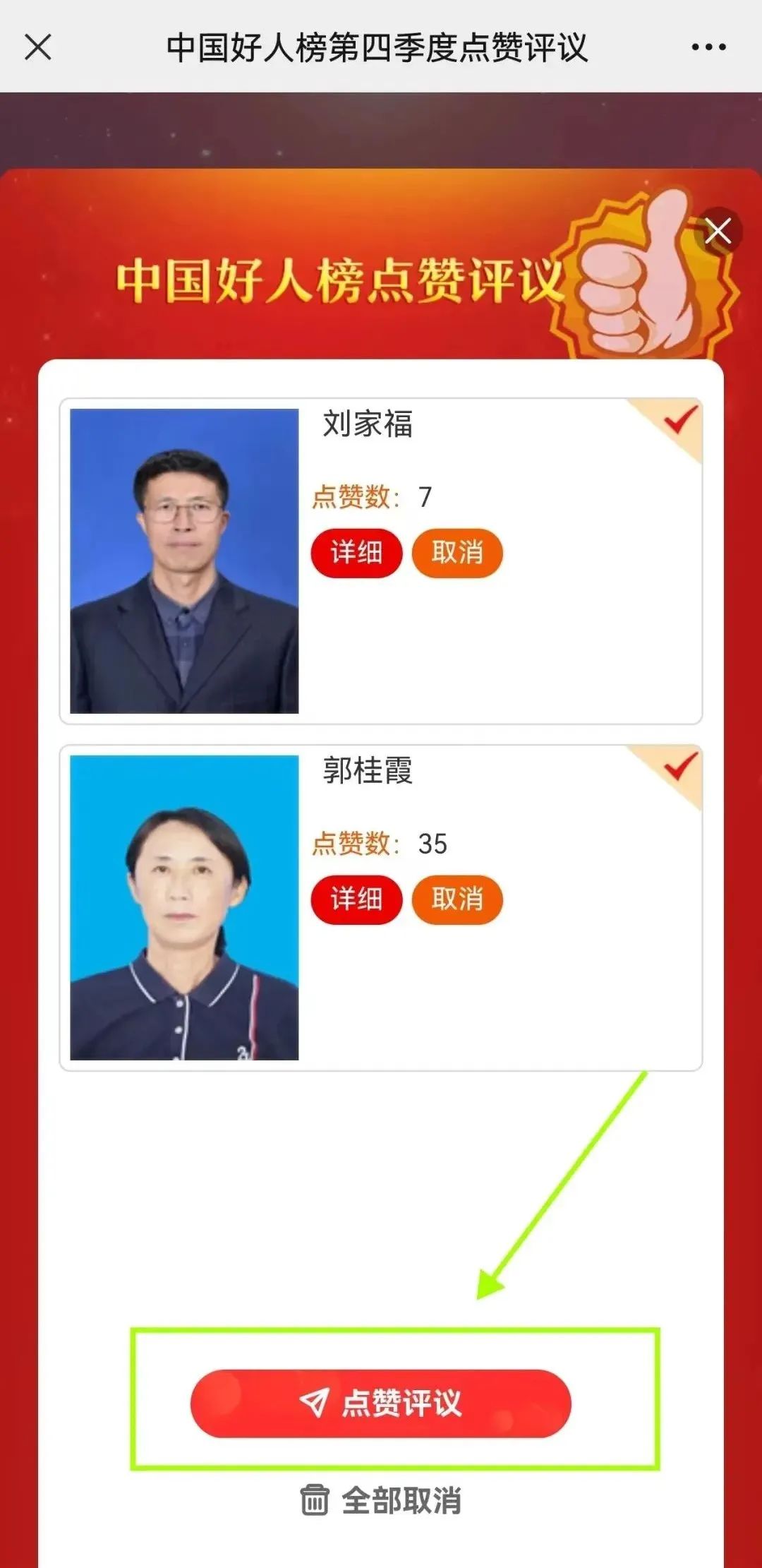Uncheck the selected mark on 刘家福 card

[679, 421]
